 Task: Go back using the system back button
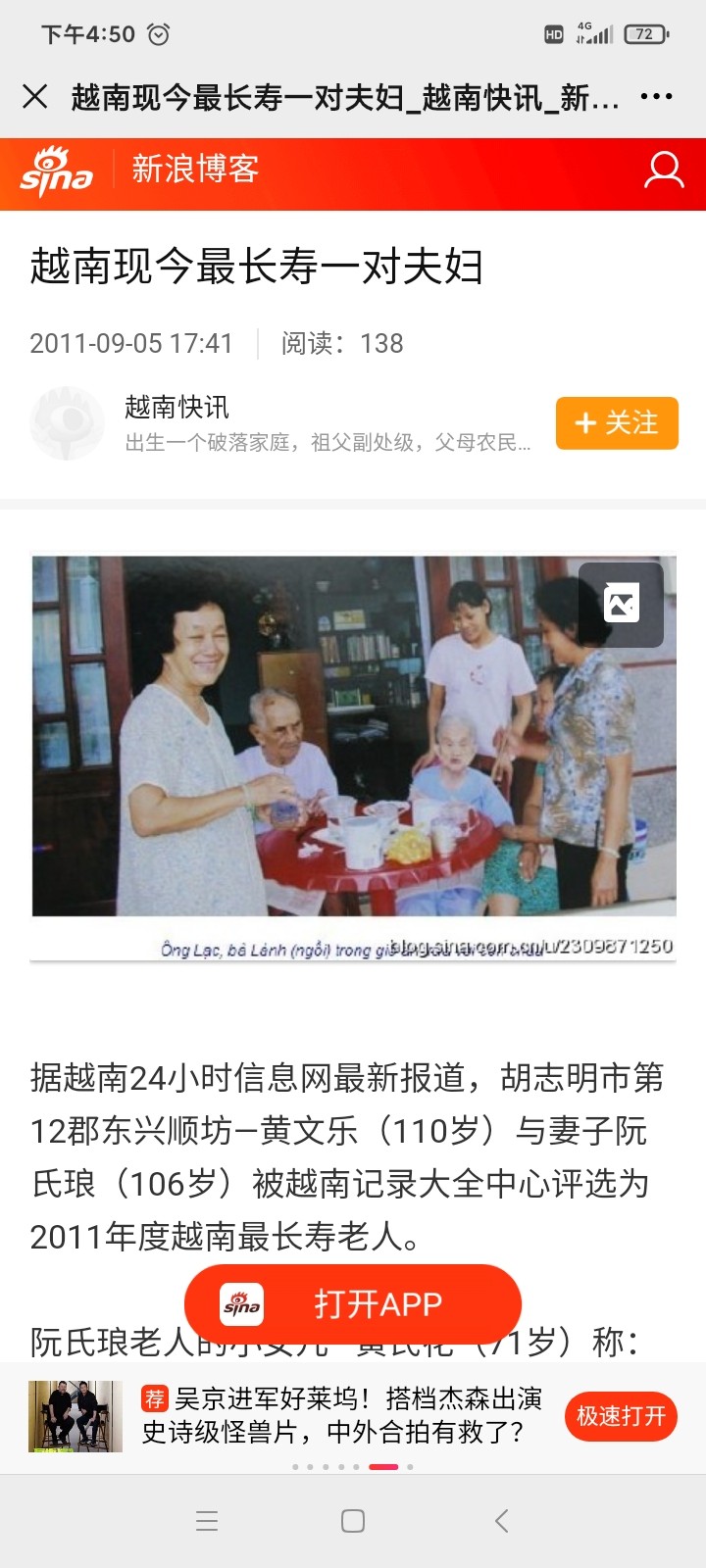pos(502,1521)
